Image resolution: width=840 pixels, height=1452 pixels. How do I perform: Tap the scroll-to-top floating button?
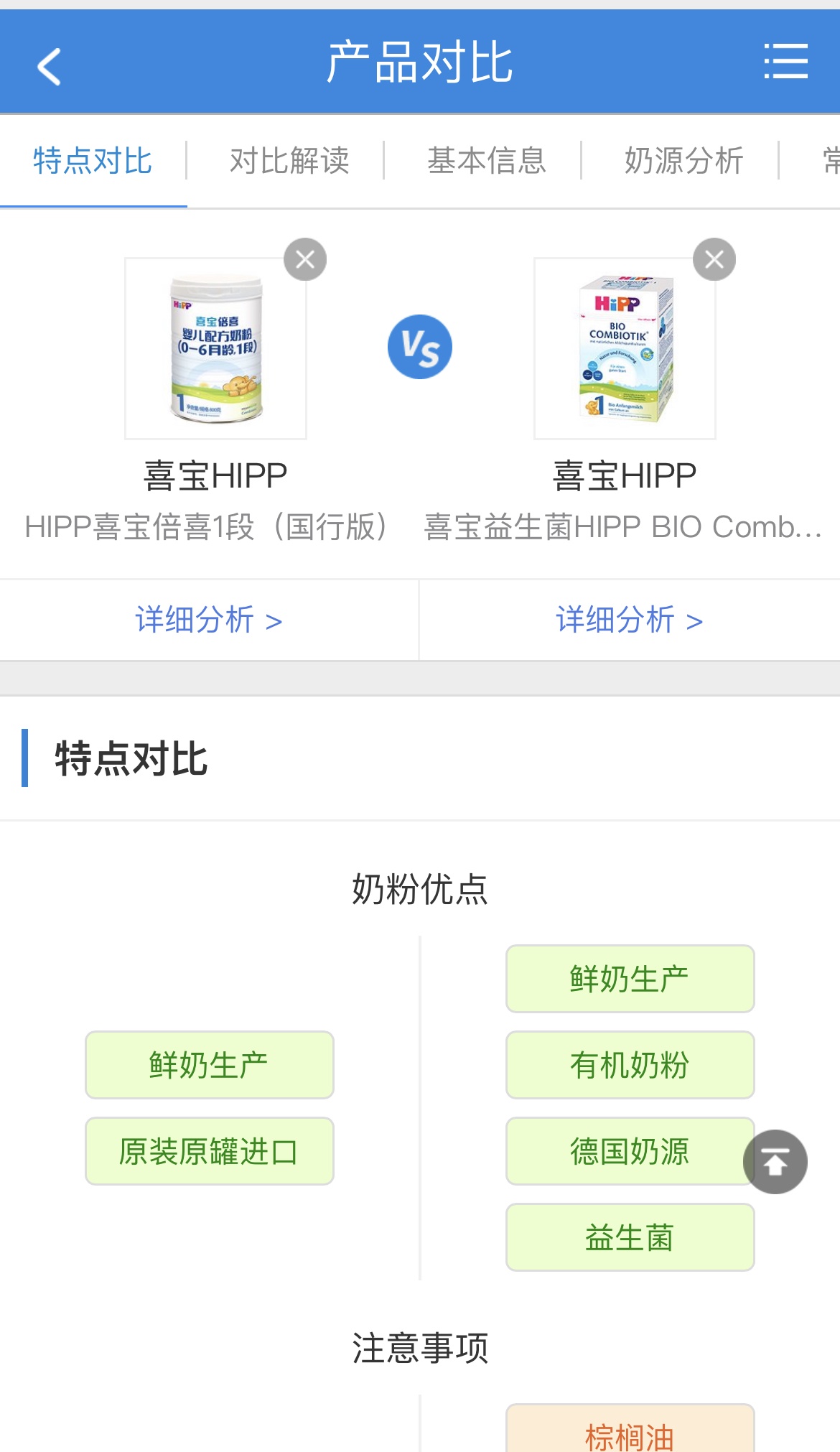[x=775, y=1162]
